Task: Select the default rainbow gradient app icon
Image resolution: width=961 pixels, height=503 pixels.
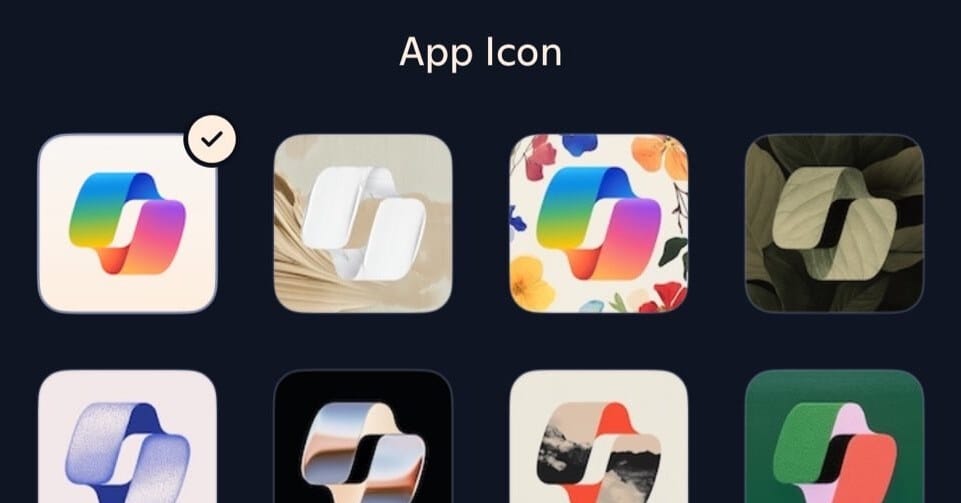Action: click(127, 223)
